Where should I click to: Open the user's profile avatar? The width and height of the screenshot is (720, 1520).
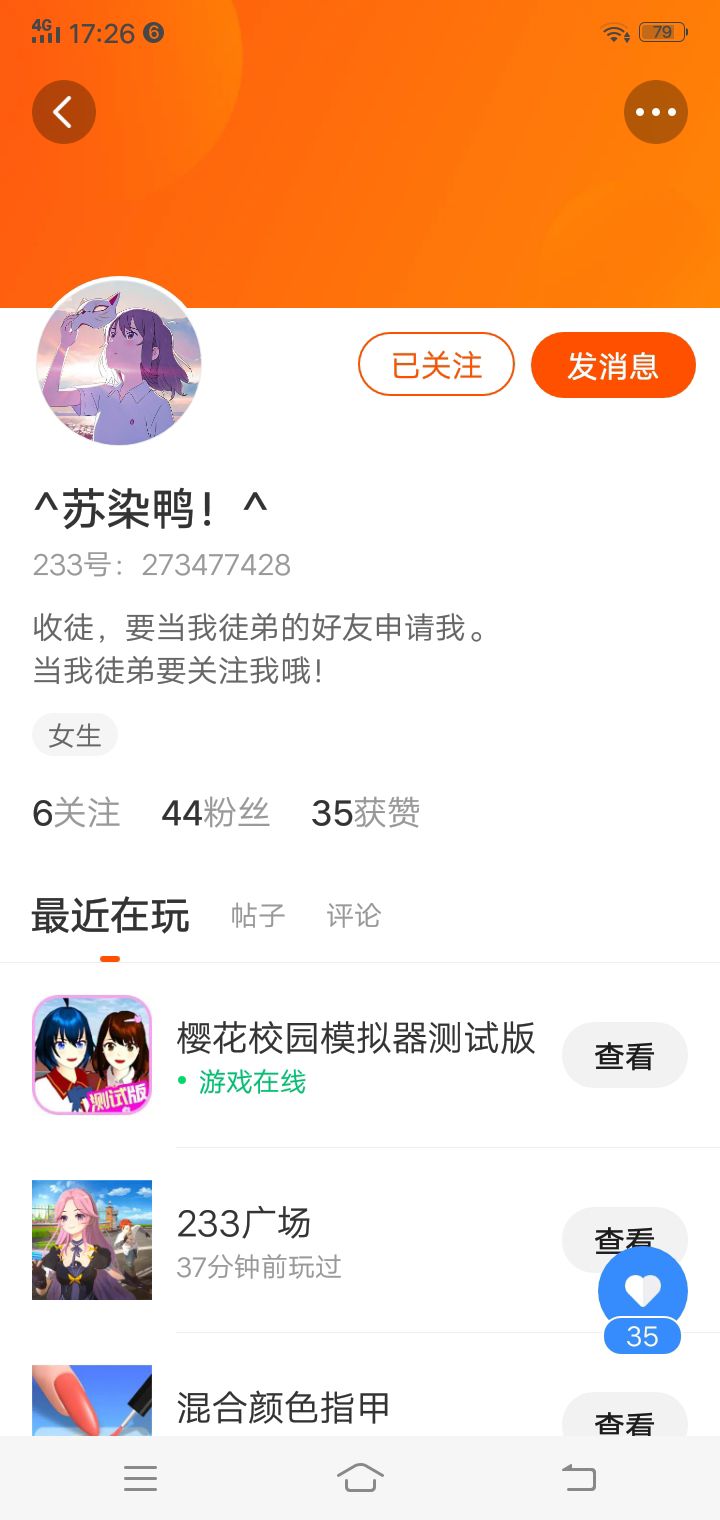coord(119,362)
